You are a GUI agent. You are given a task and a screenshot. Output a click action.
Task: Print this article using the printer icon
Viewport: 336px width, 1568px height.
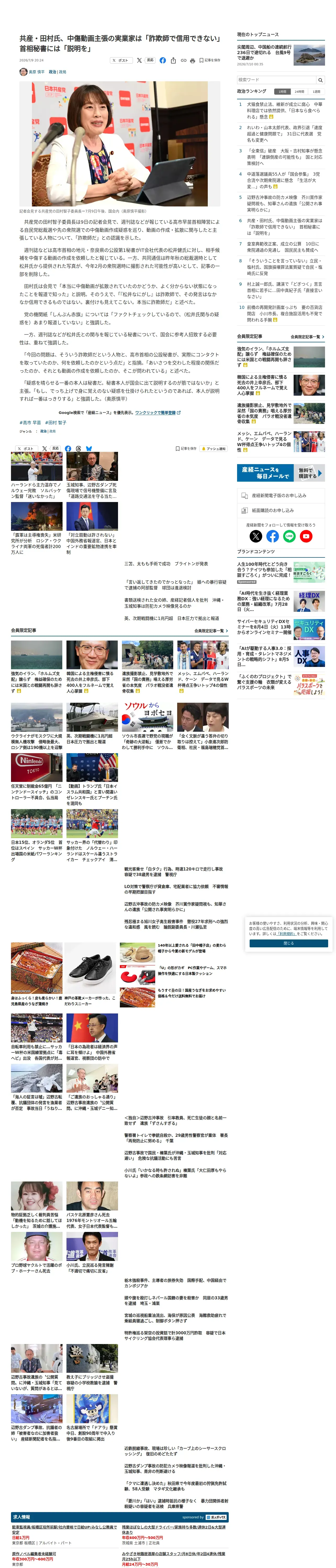(x=193, y=61)
